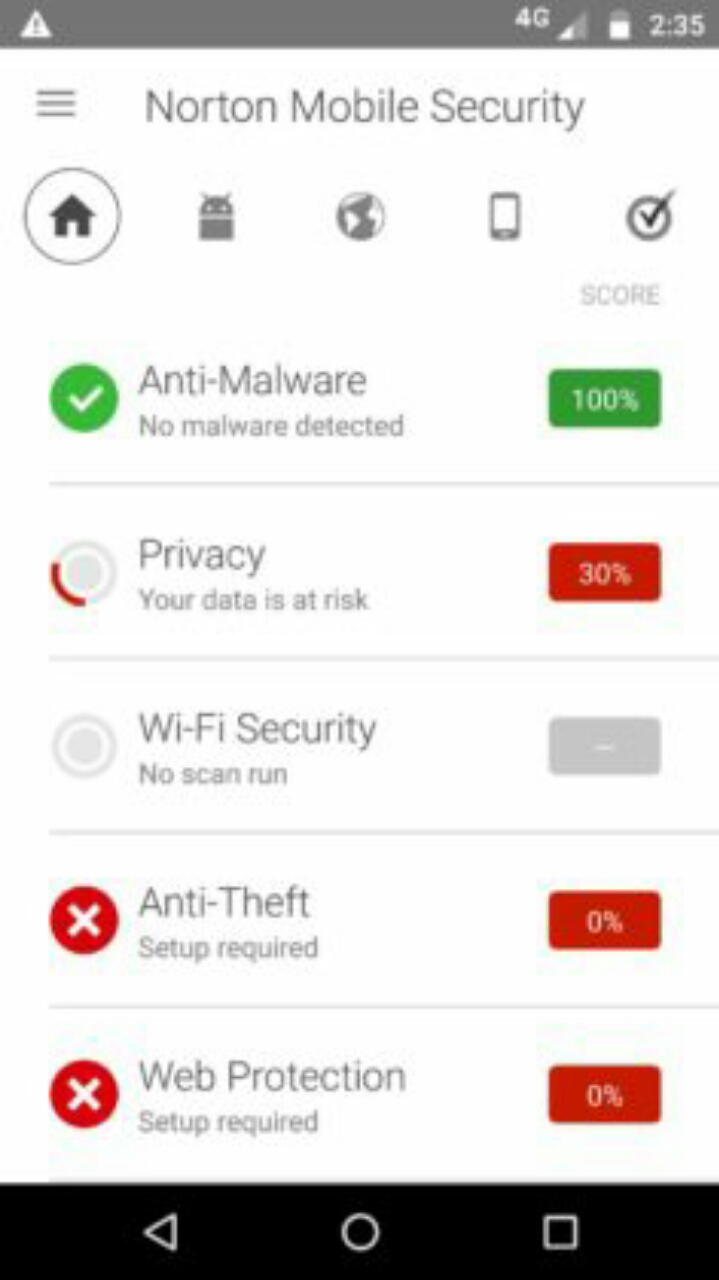Set up Anti-Theft
This screenshot has height=1280, width=719.
(x=384, y=920)
